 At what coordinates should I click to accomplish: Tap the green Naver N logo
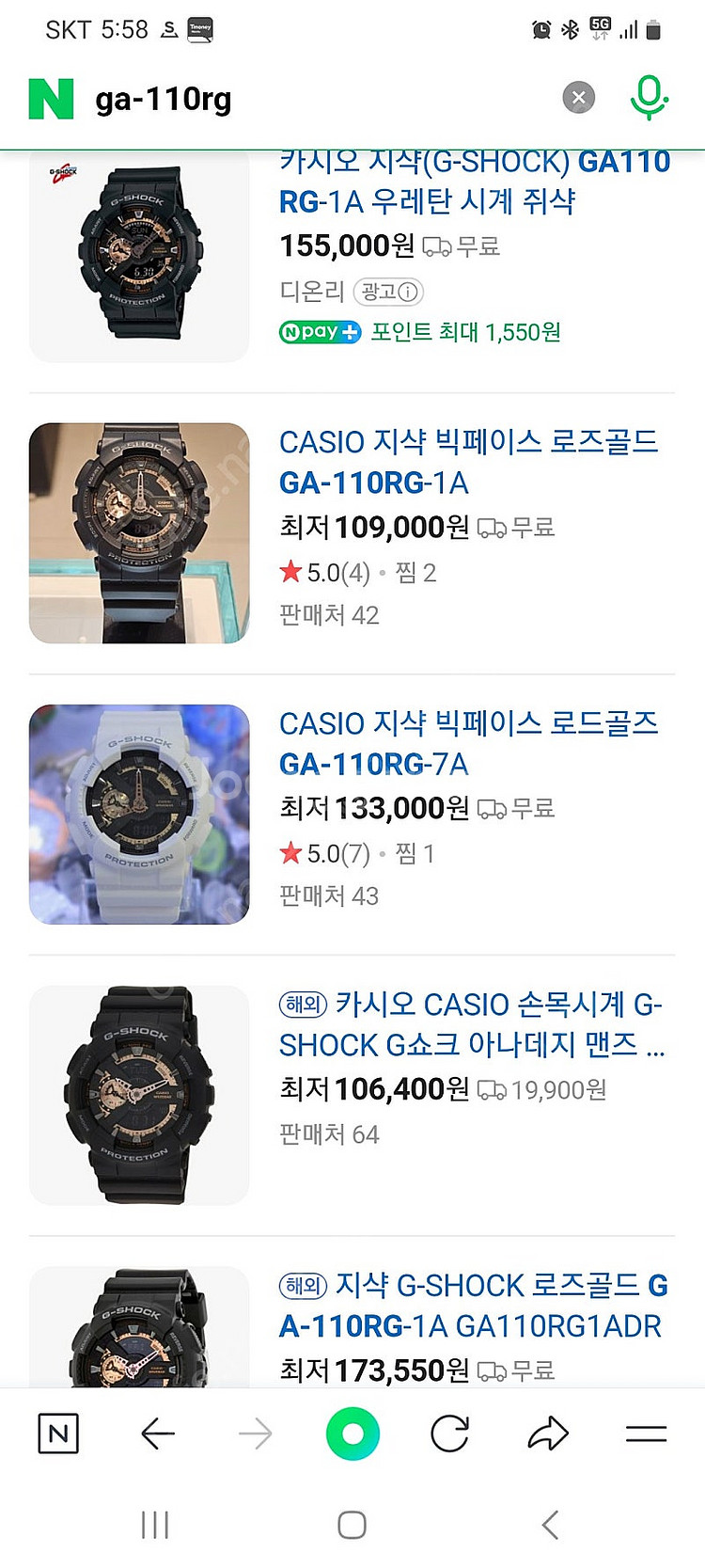pyautogui.click(x=51, y=99)
